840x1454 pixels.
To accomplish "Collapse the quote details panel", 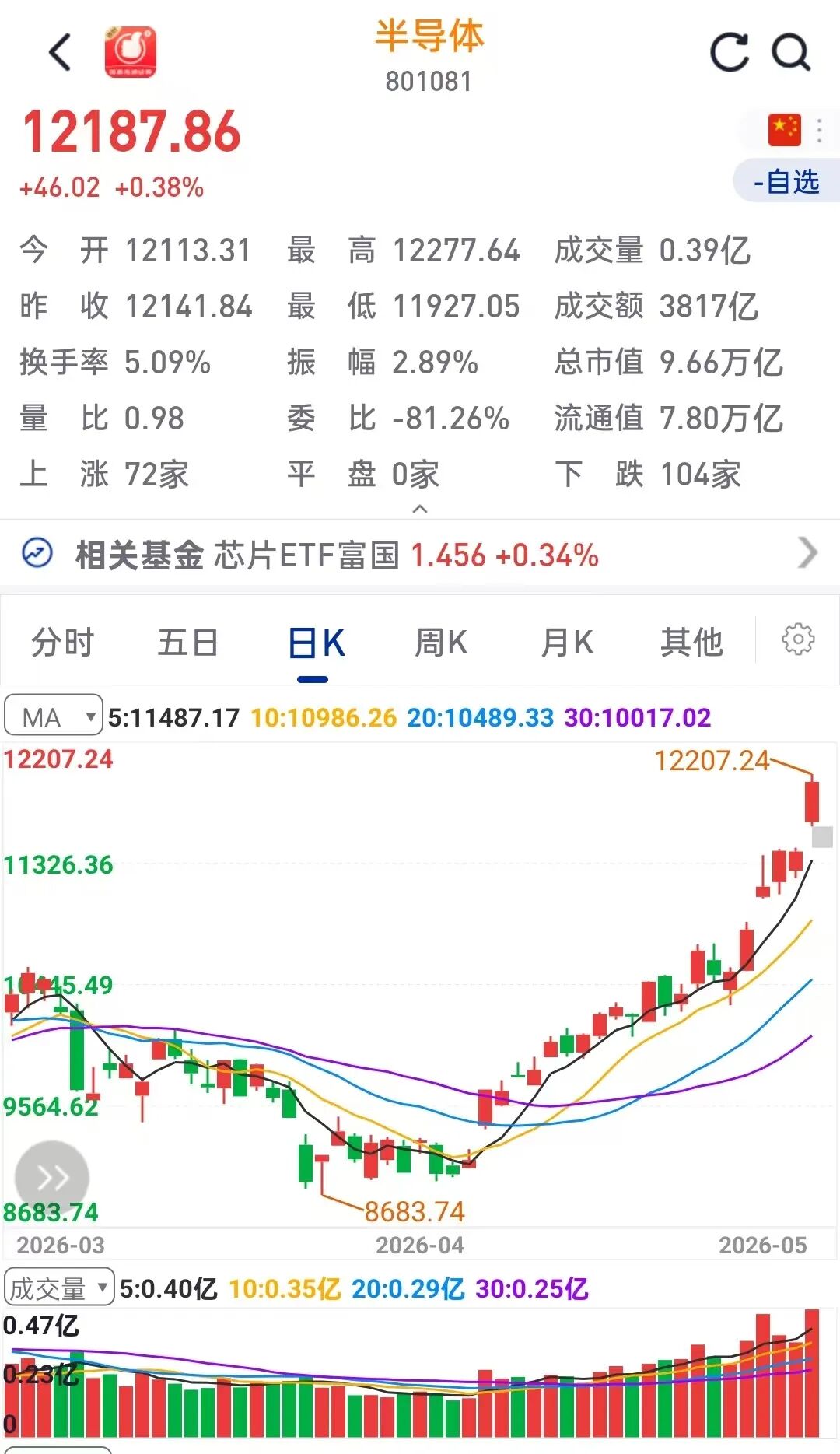I will pyautogui.click(x=420, y=509).
